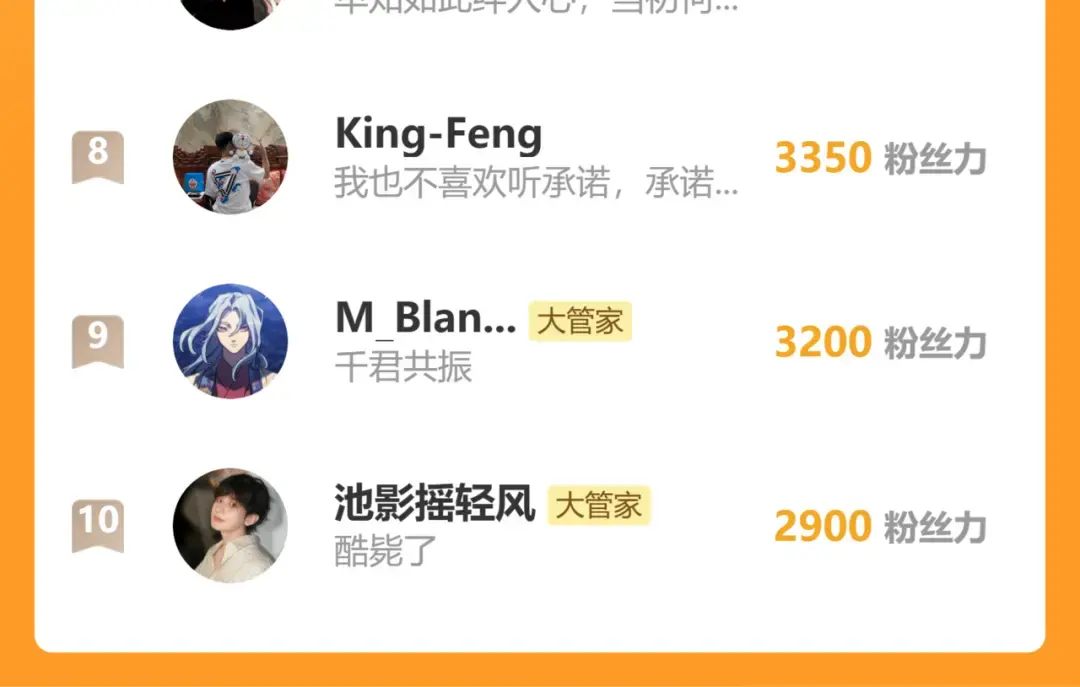This screenshot has width=1080, height=687.
Task: Open the M_Blan... ranked ninth row
Action: click(539, 341)
